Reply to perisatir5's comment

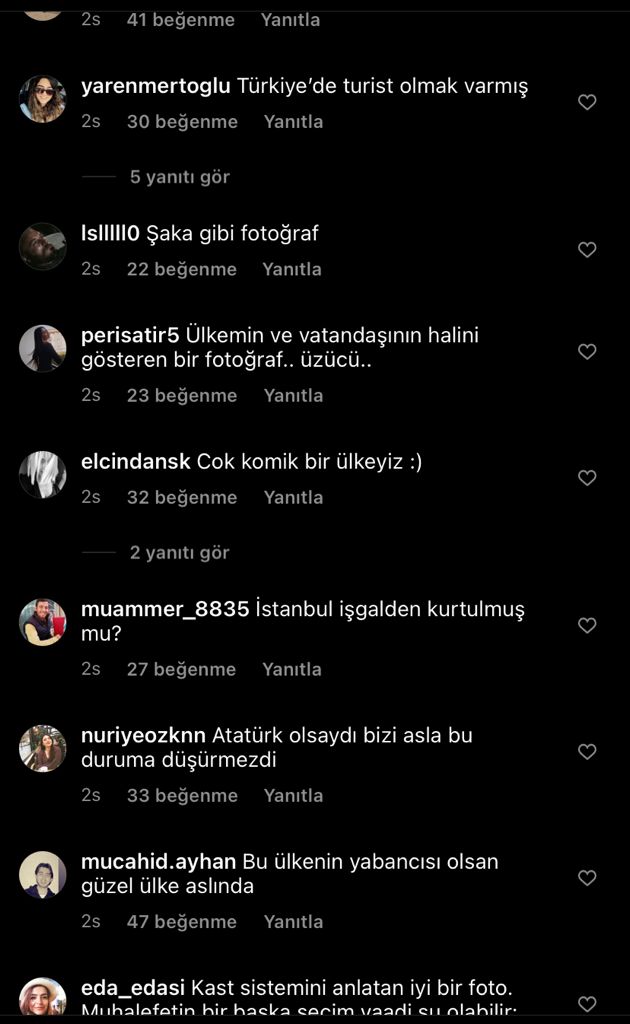click(293, 395)
